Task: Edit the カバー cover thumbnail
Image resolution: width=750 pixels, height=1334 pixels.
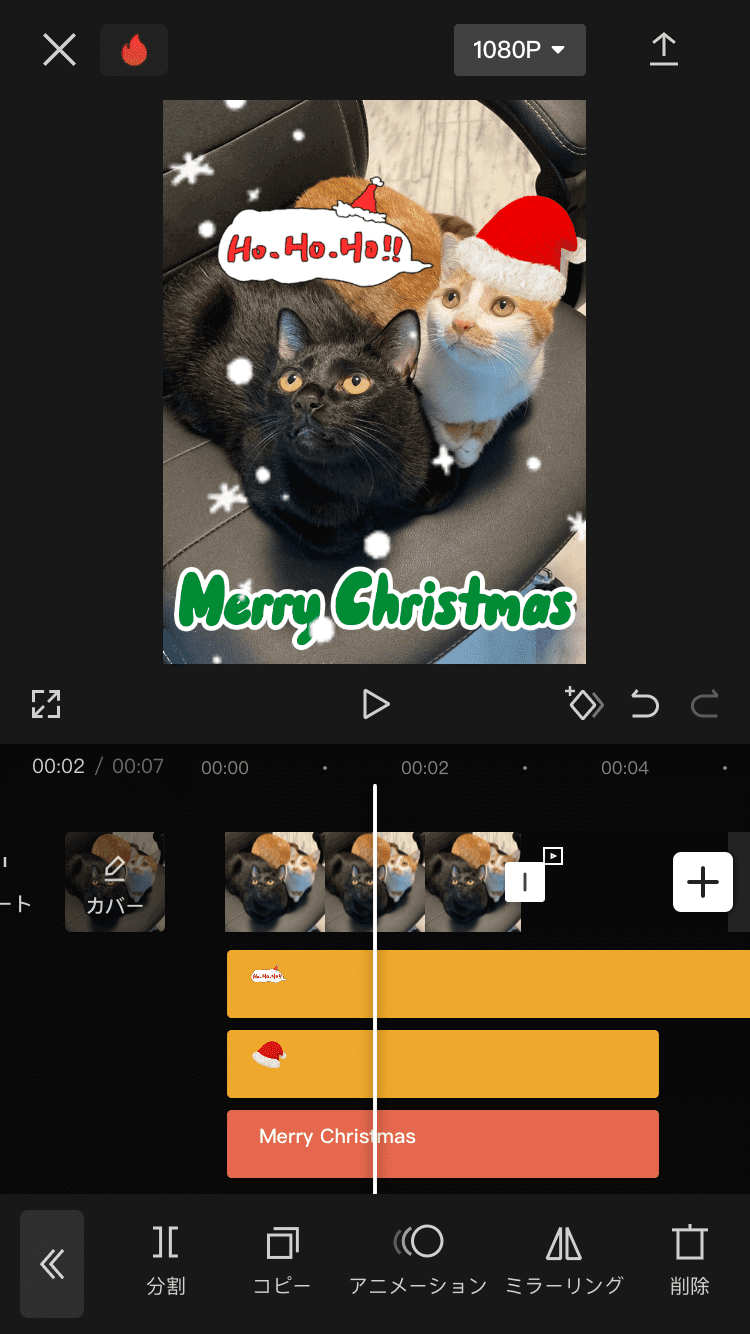Action: [115, 882]
